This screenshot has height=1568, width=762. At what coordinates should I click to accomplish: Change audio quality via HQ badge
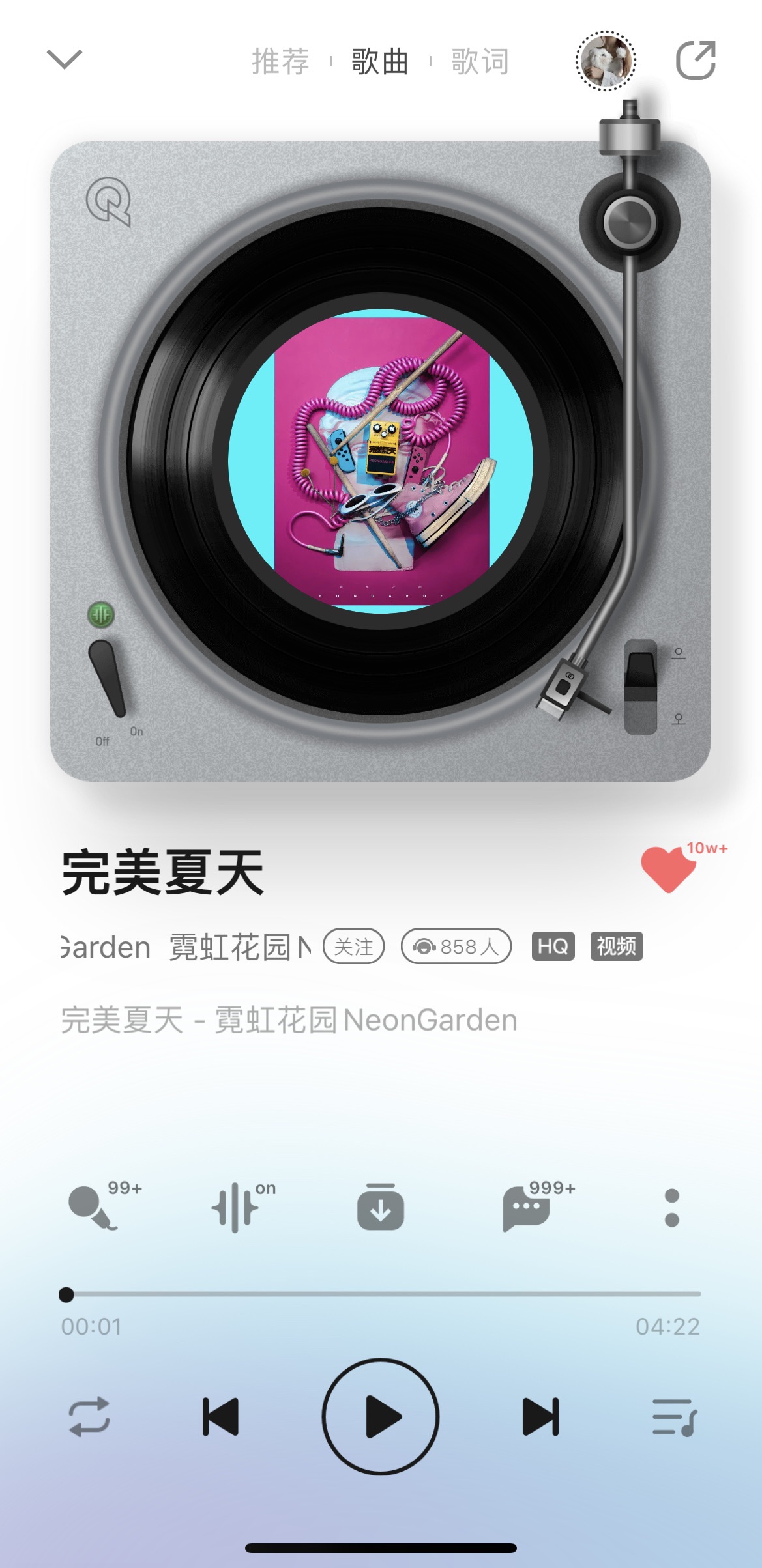pos(553,946)
